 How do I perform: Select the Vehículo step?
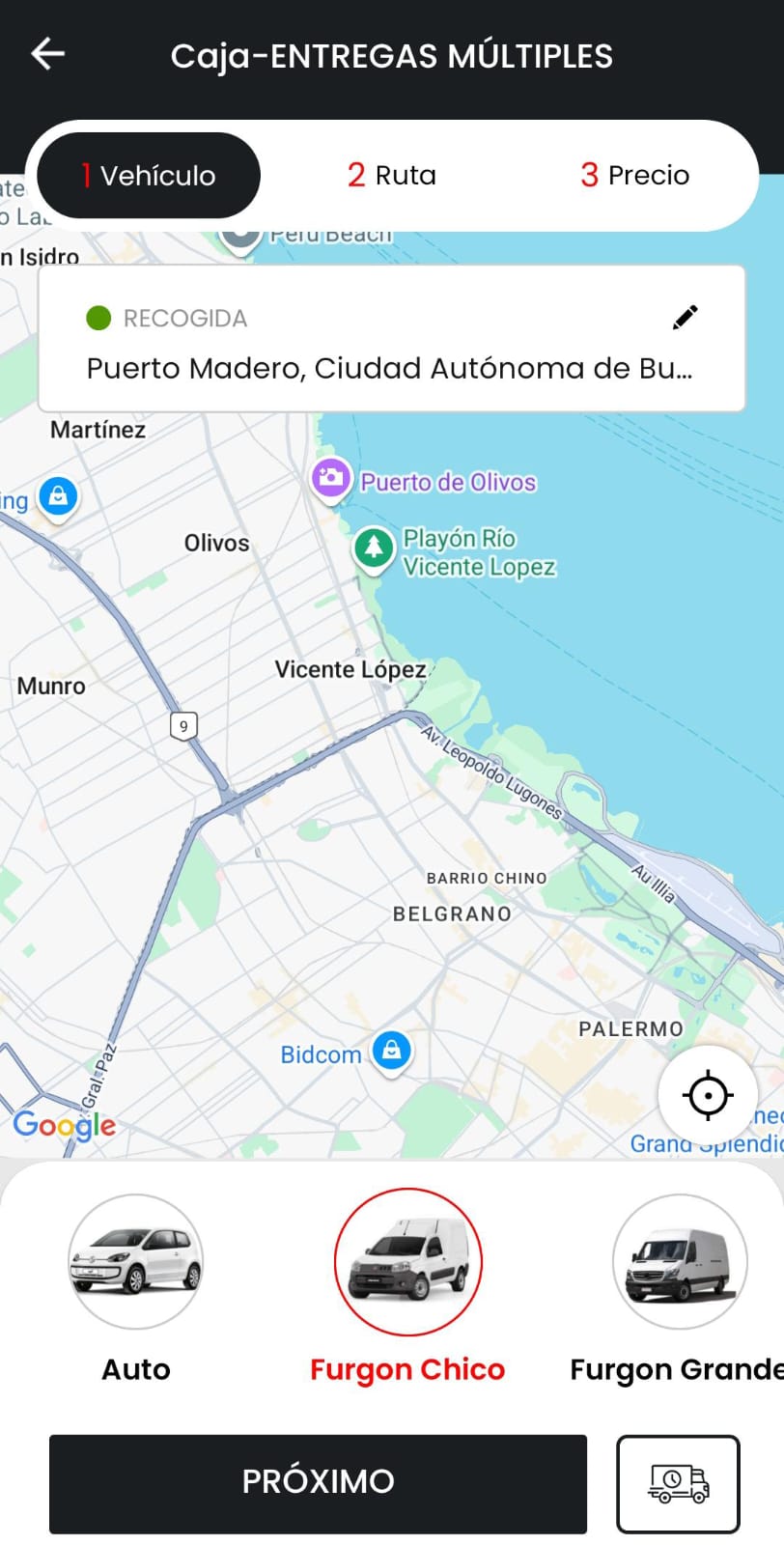(x=149, y=175)
